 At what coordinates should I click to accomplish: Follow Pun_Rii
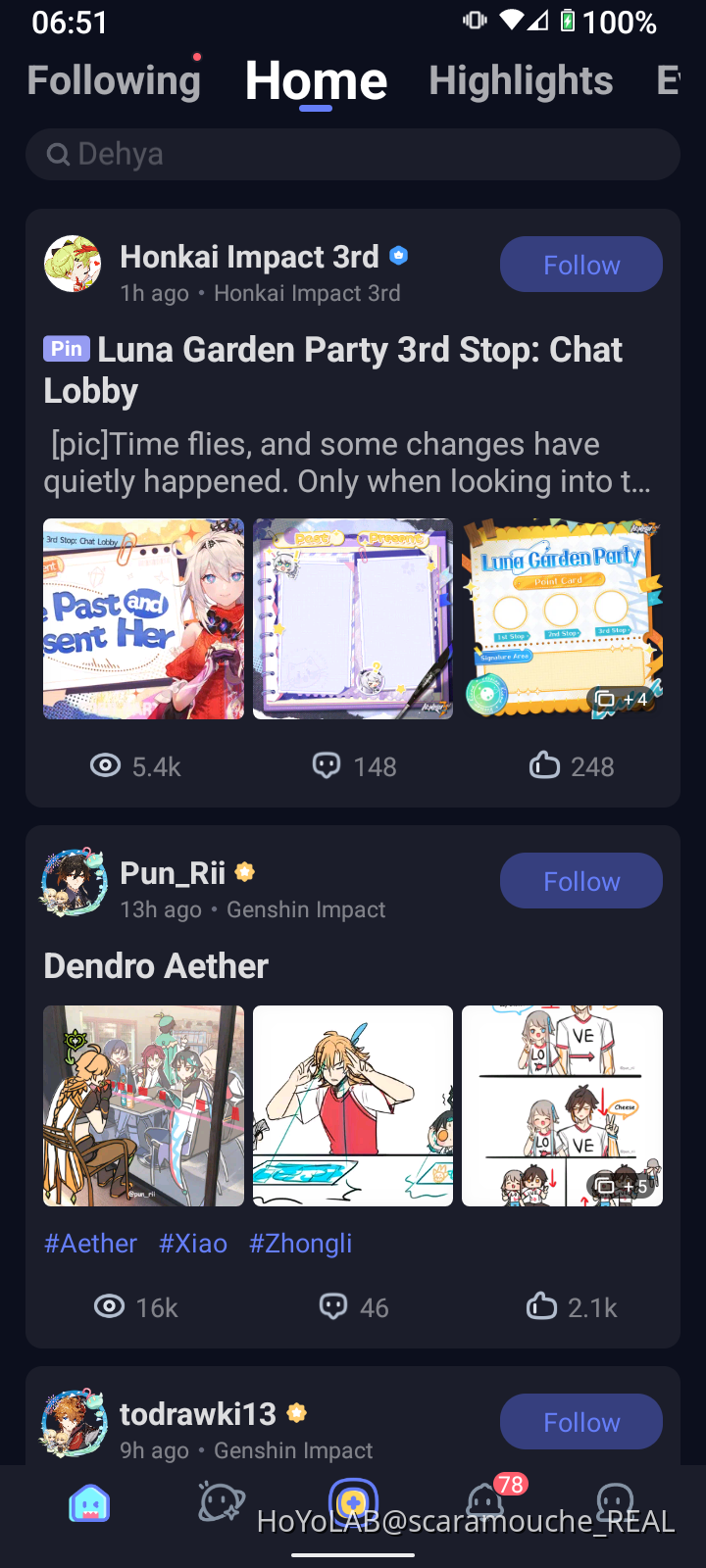coord(580,881)
